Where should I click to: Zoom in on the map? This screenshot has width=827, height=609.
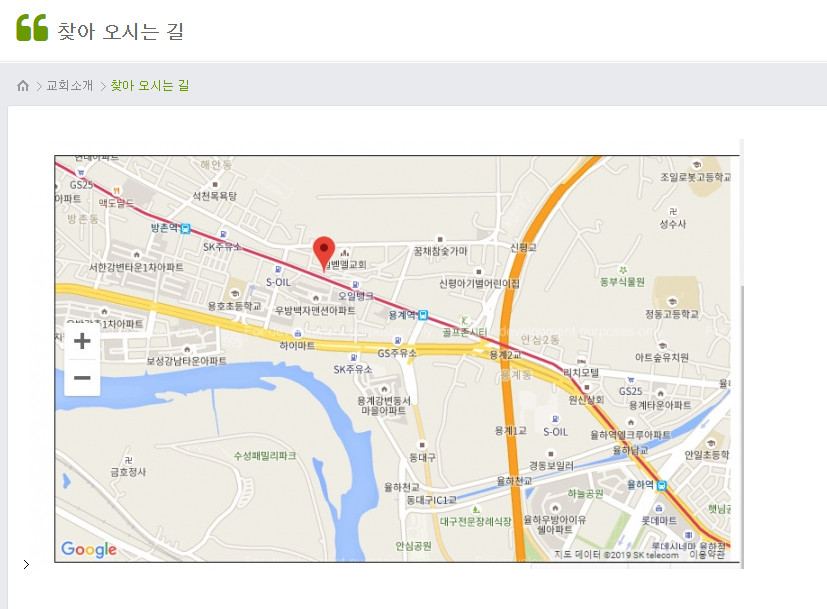pyautogui.click(x=82, y=342)
